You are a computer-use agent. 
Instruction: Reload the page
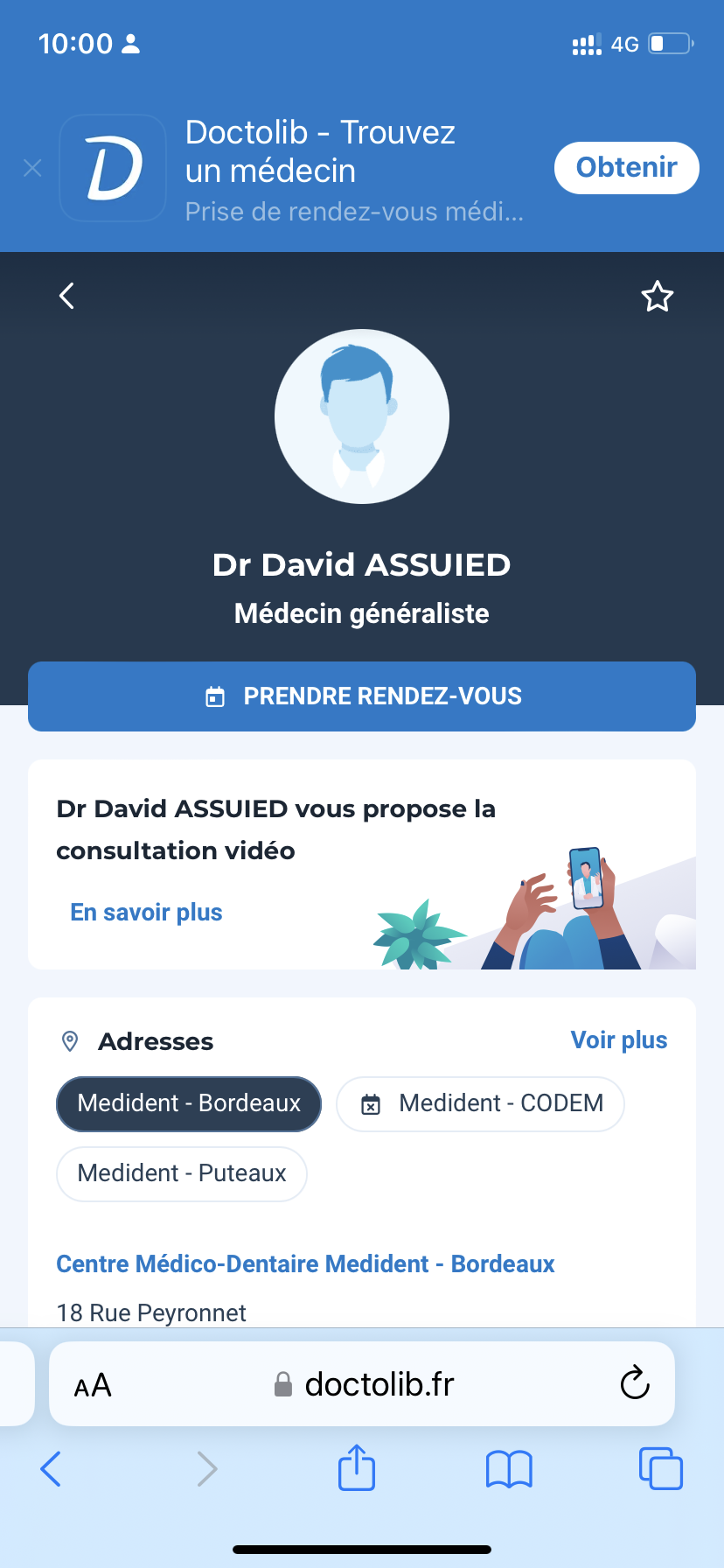[x=634, y=1384]
